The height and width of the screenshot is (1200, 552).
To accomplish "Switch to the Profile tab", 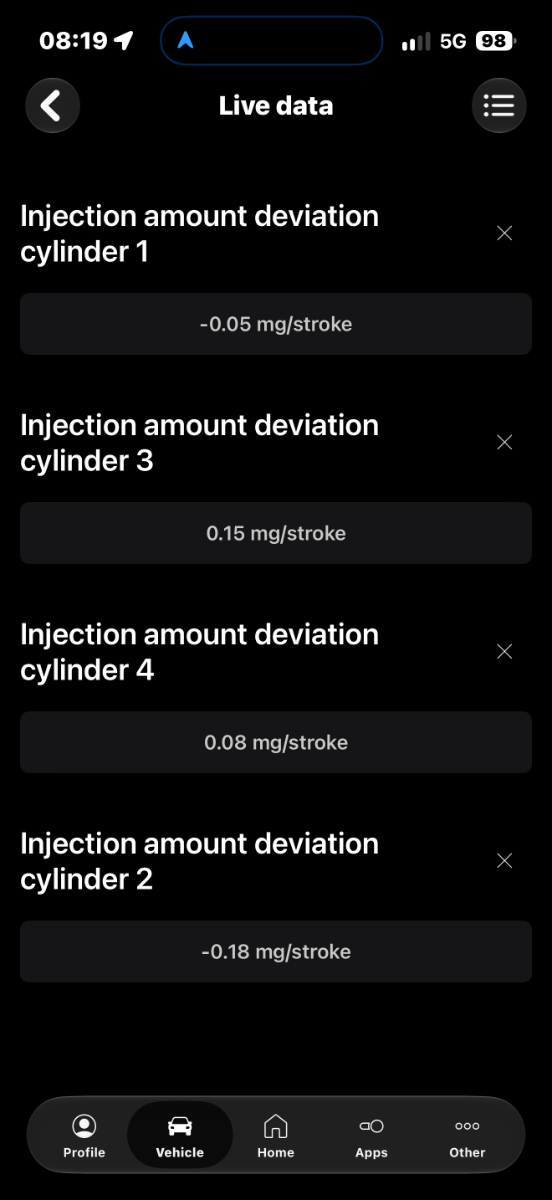I will pos(84,1136).
